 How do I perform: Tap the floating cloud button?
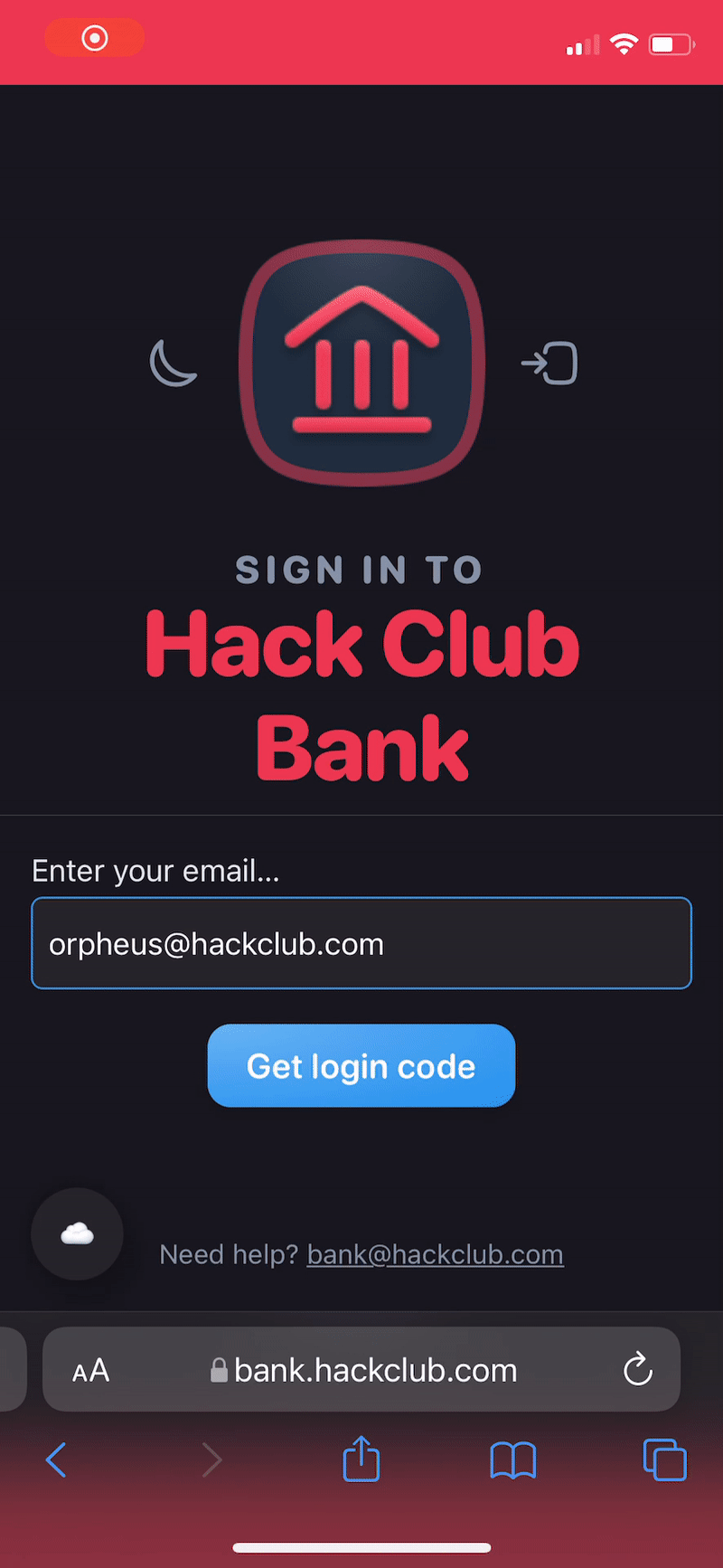pos(77,1233)
